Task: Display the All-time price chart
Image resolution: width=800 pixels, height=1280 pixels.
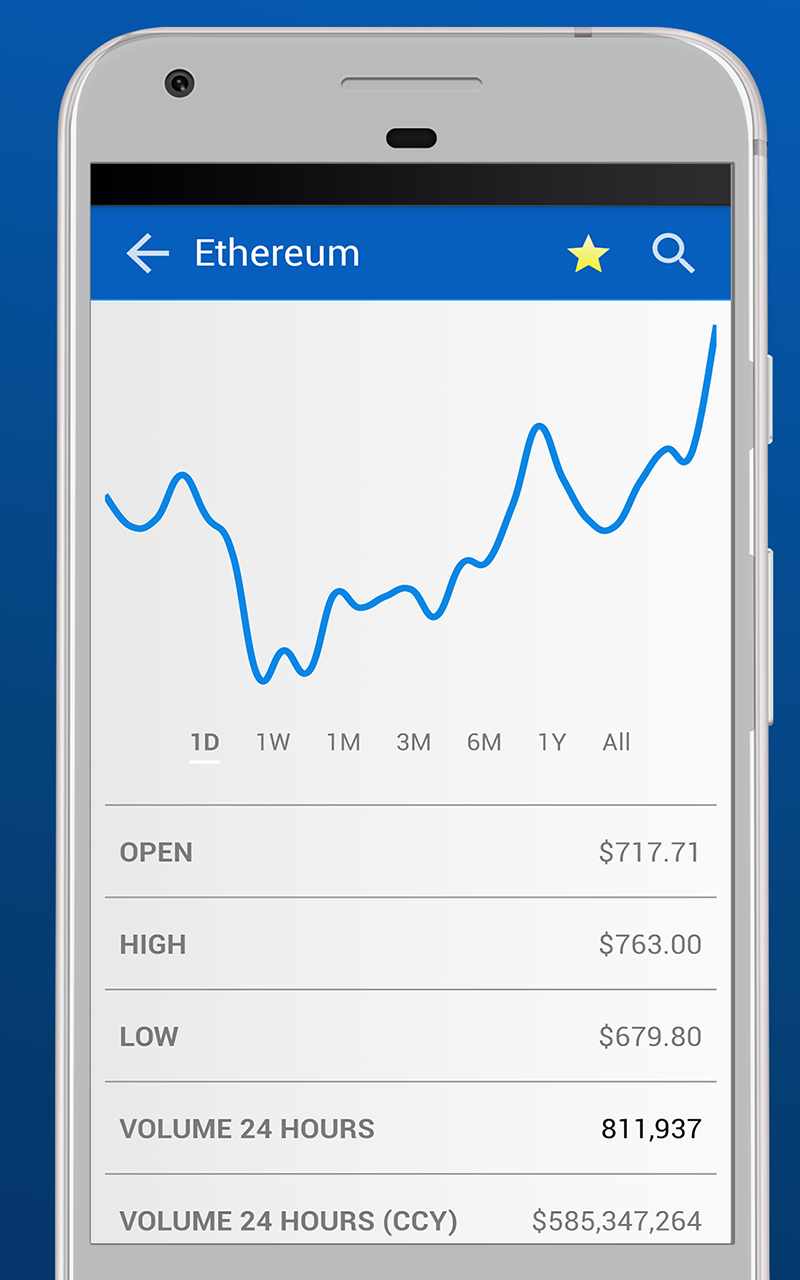Action: [x=616, y=742]
